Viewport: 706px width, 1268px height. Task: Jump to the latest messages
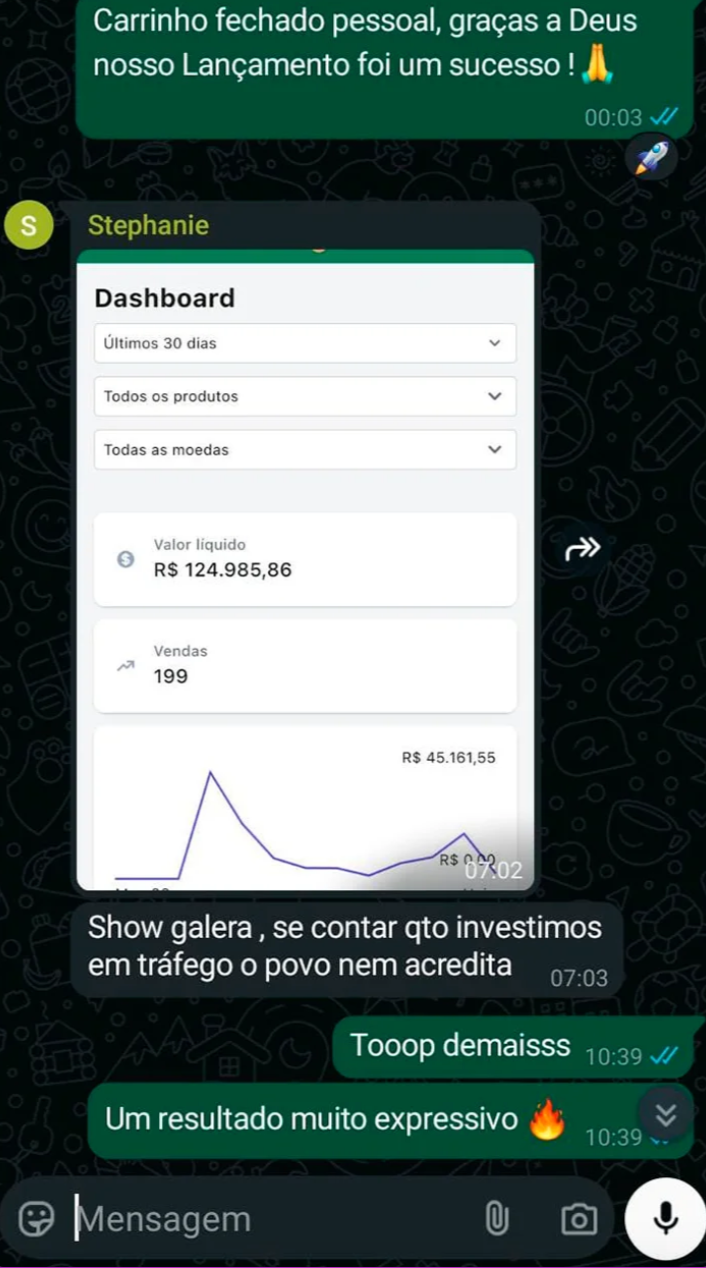click(666, 1114)
